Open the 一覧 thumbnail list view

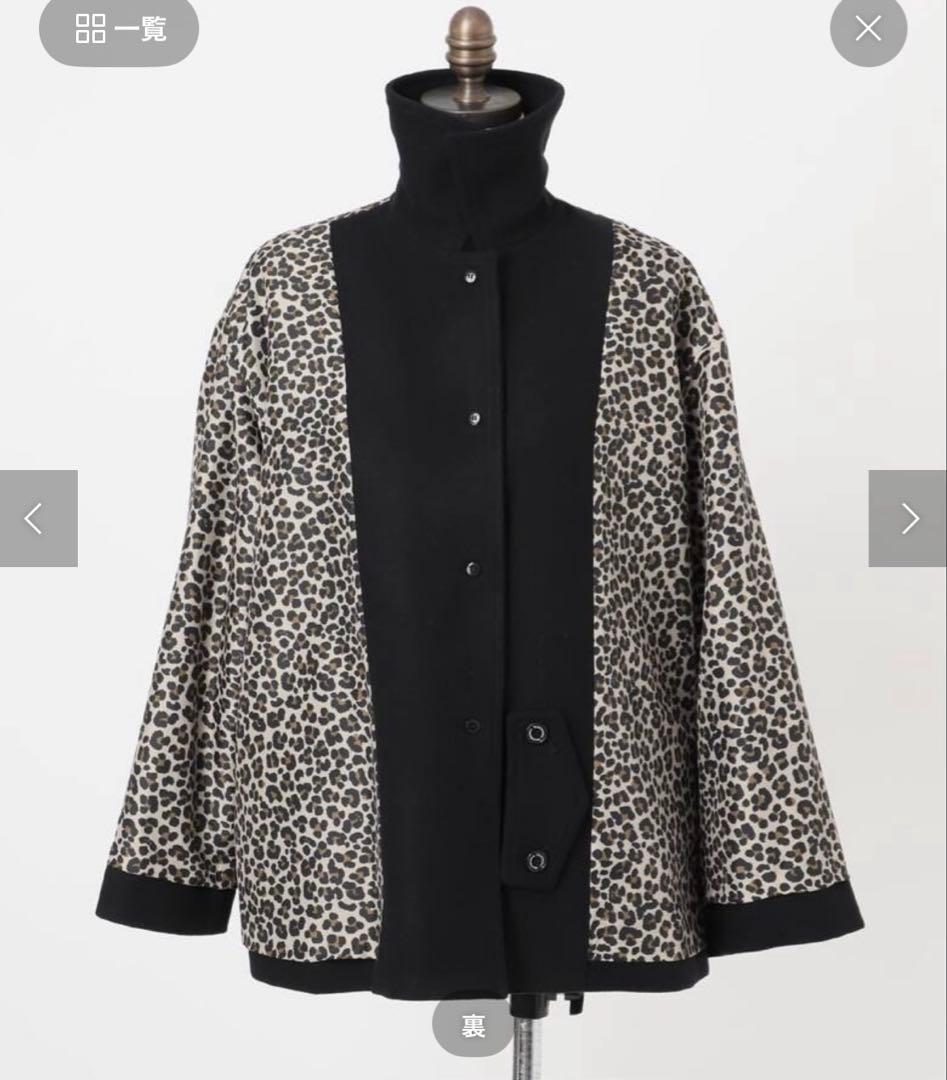(119, 29)
